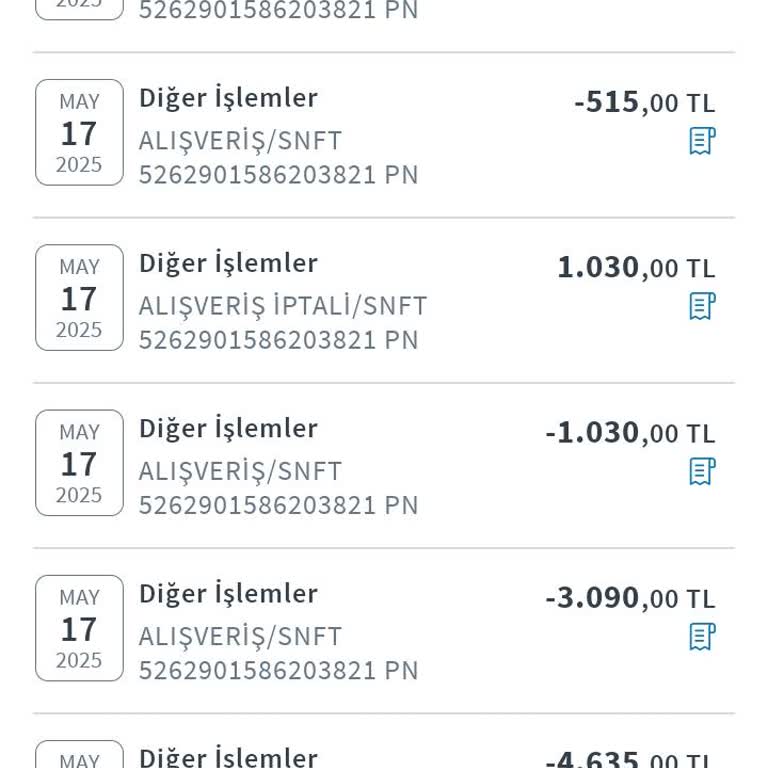Show the receipt for the -3.090,00 TL purchase
Screen dimensions: 768x768
tap(702, 636)
